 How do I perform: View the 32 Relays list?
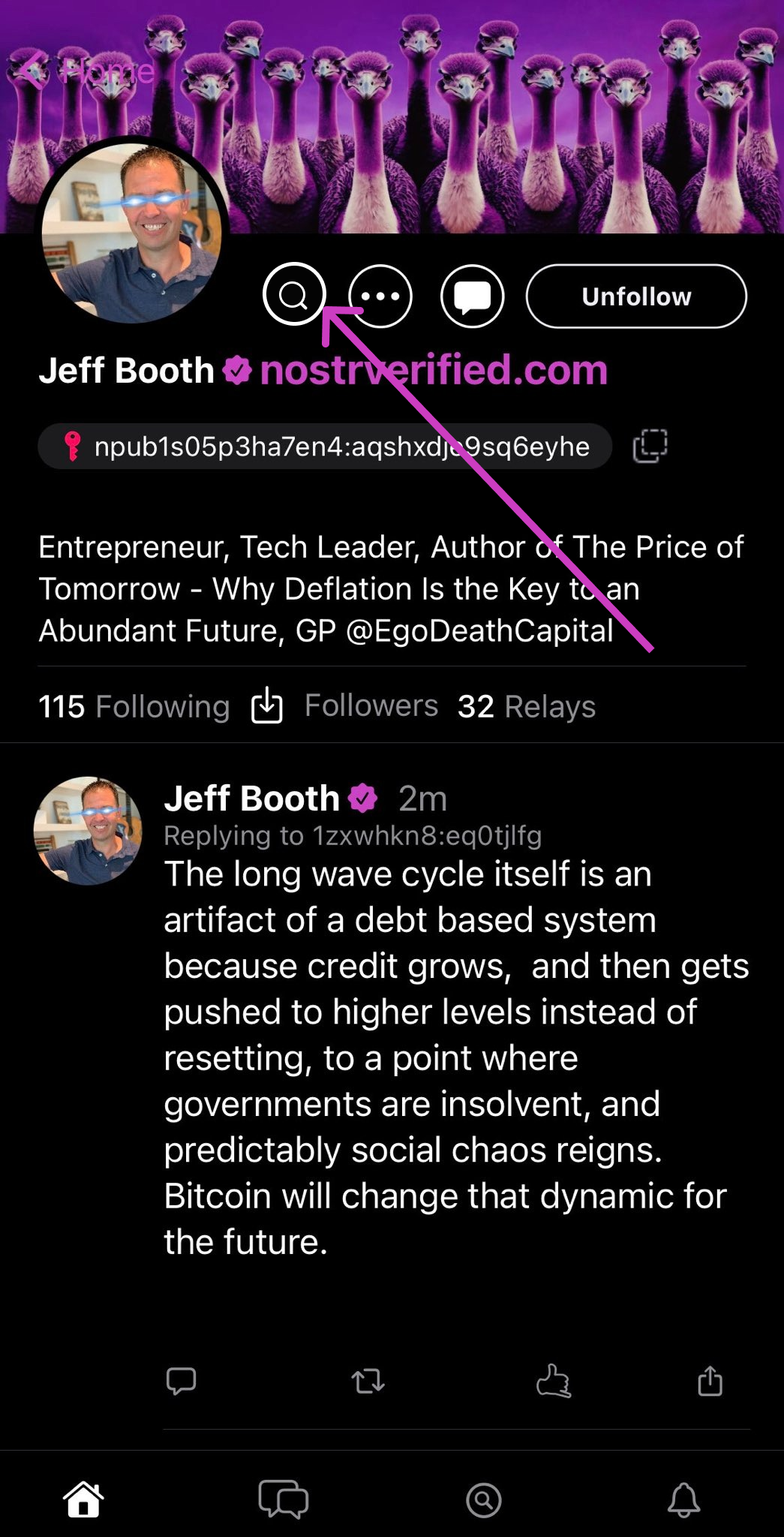click(x=527, y=706)
